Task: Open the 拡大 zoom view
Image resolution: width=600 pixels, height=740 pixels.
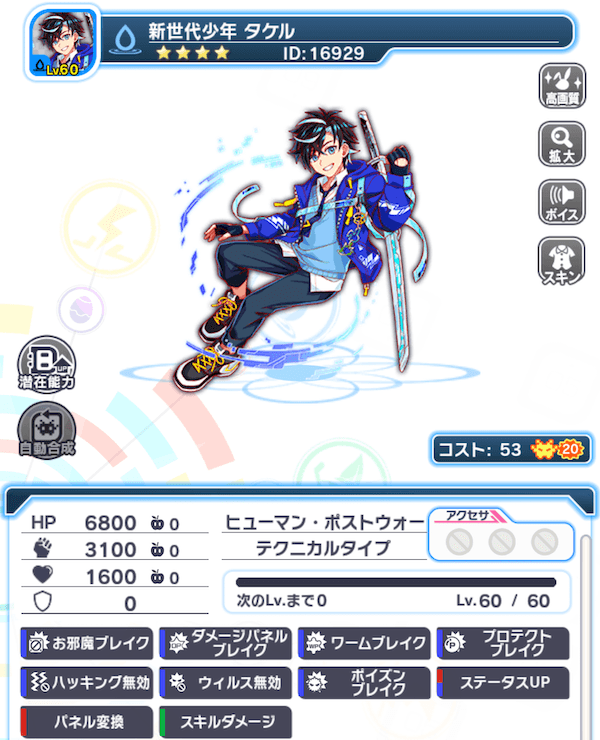Action: click(x=562, y=145)
